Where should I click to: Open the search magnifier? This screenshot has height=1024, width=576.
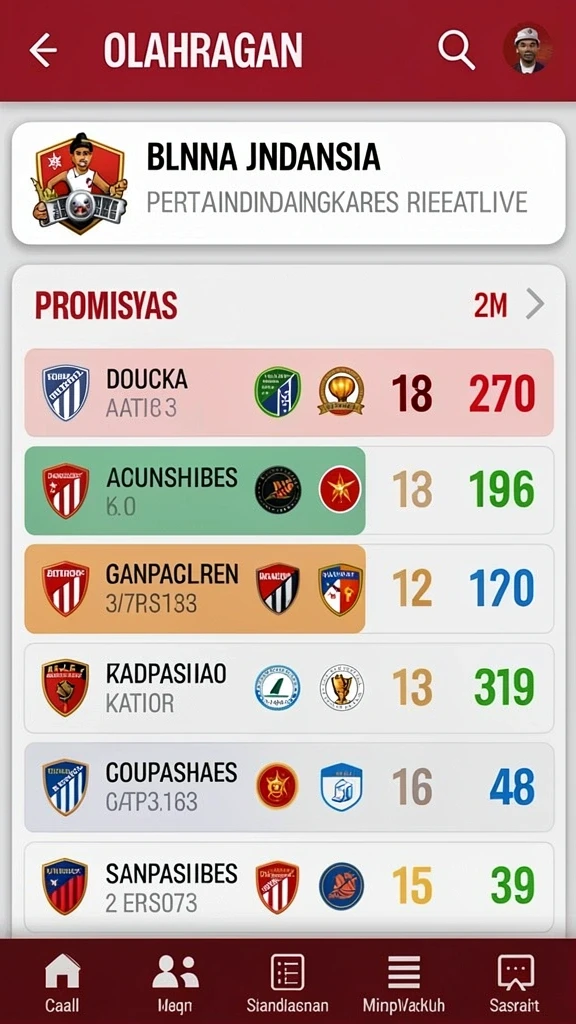456,49
